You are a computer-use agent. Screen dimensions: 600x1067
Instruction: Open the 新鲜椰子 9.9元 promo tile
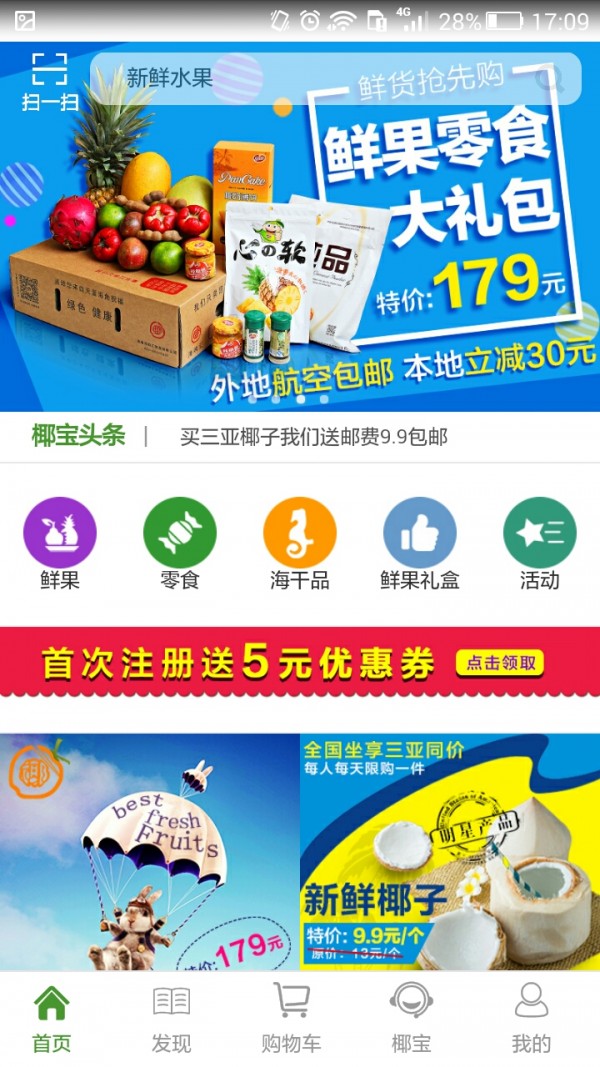pyautogui.click(x=450, y=852)
